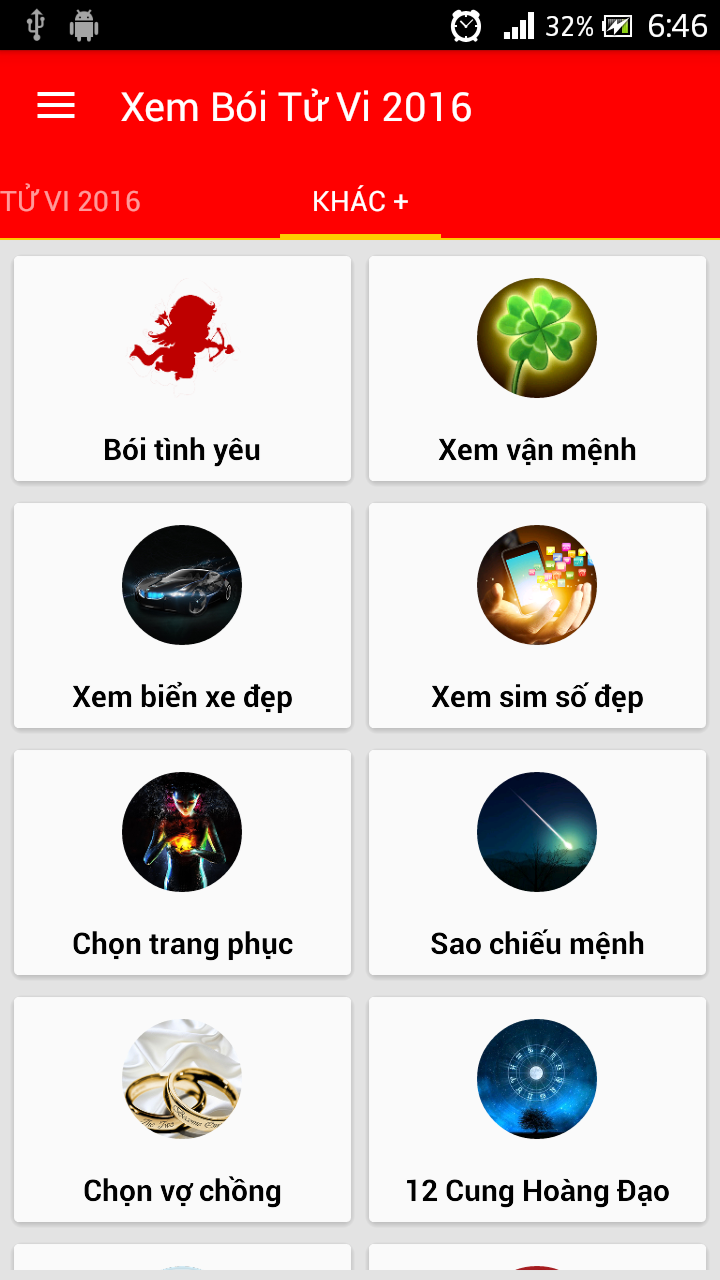Open the Bói tình yêu card
Image resolution: width=720 pixels, height=1280 pixels.
[x=182, y=368]
